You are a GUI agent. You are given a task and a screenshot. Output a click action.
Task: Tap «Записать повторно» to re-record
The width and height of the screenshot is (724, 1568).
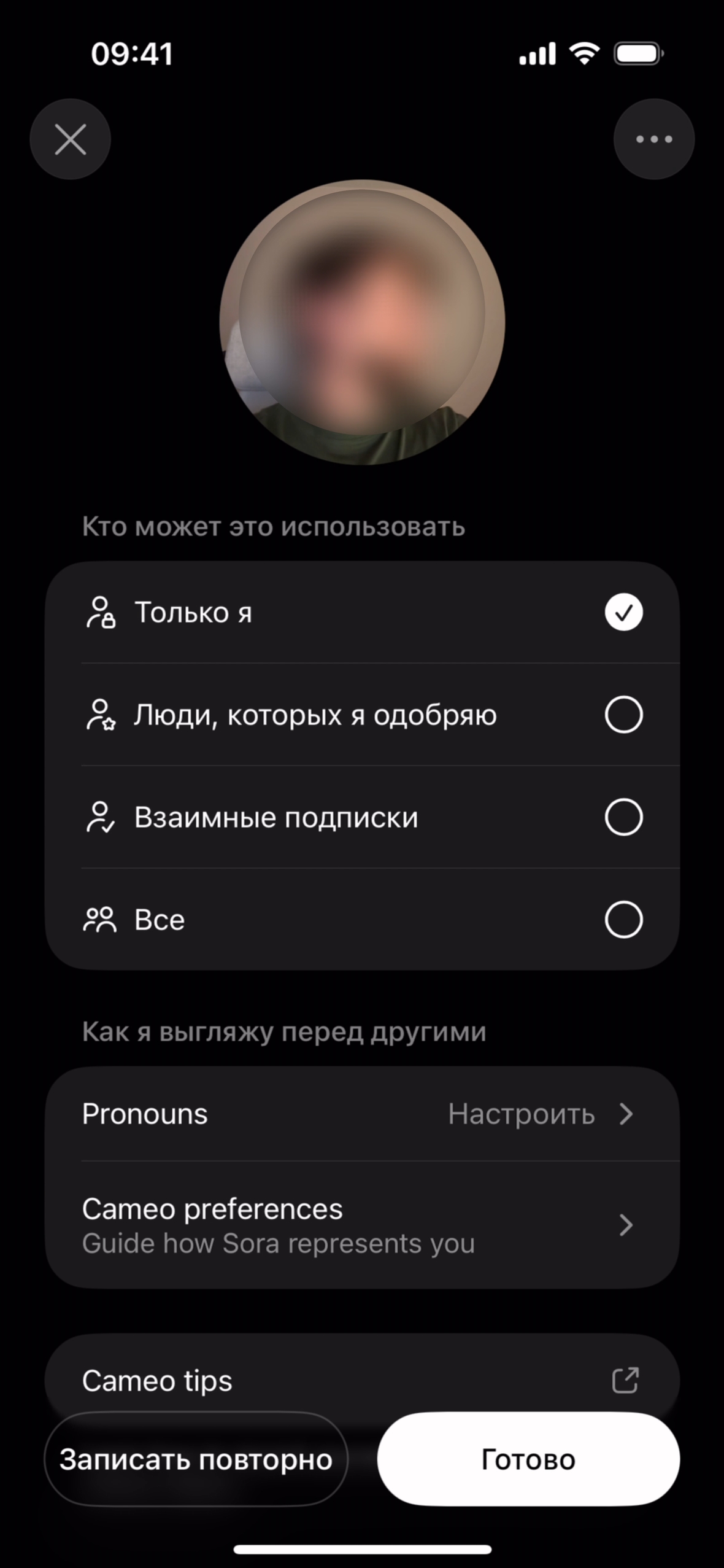196,1459
